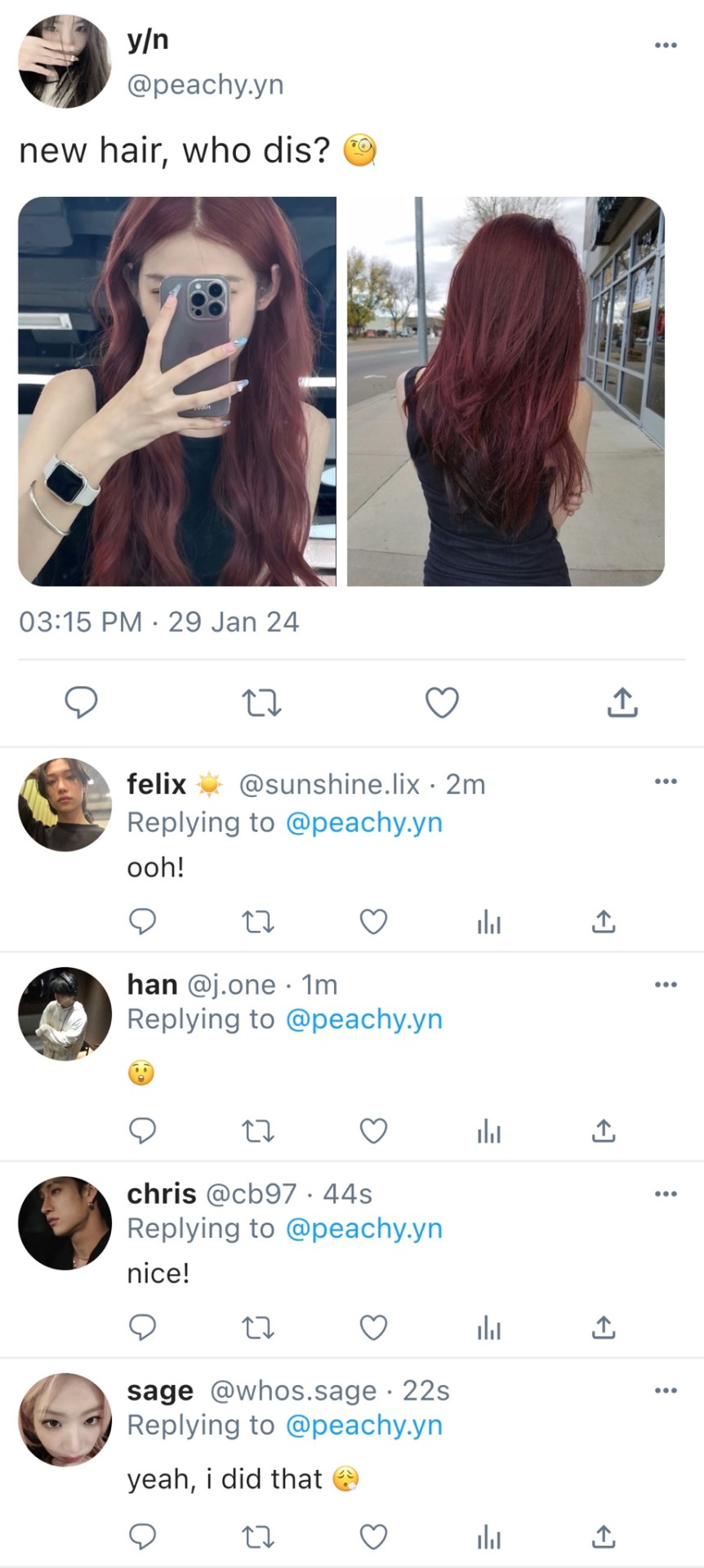This screenshot has height=1568, width=704.
Task: View the back-of-hair photo in the post
Action: (506, 391)
